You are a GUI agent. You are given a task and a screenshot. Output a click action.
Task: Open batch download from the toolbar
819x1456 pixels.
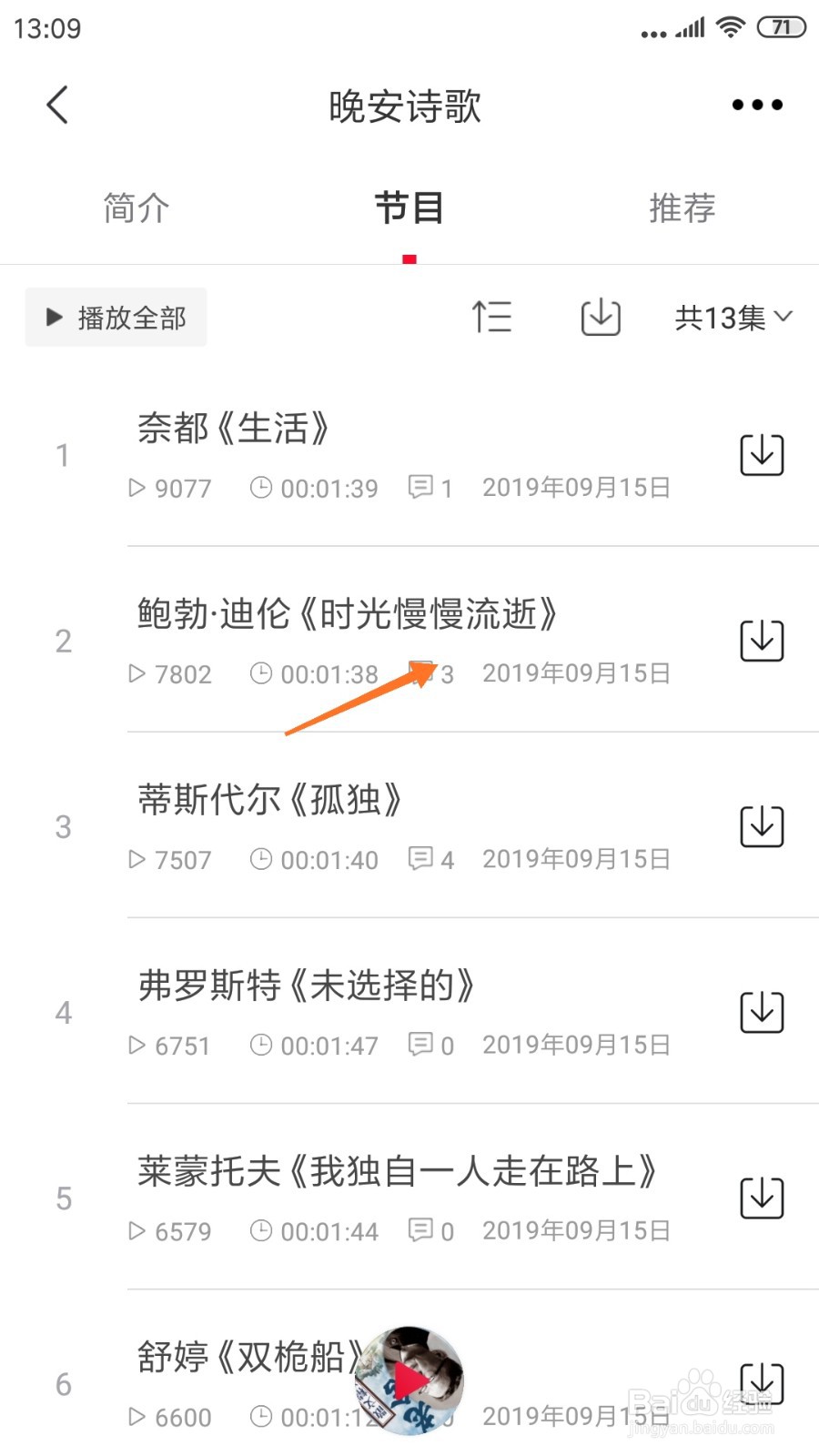pyautogui.click(x=601, y=317)
